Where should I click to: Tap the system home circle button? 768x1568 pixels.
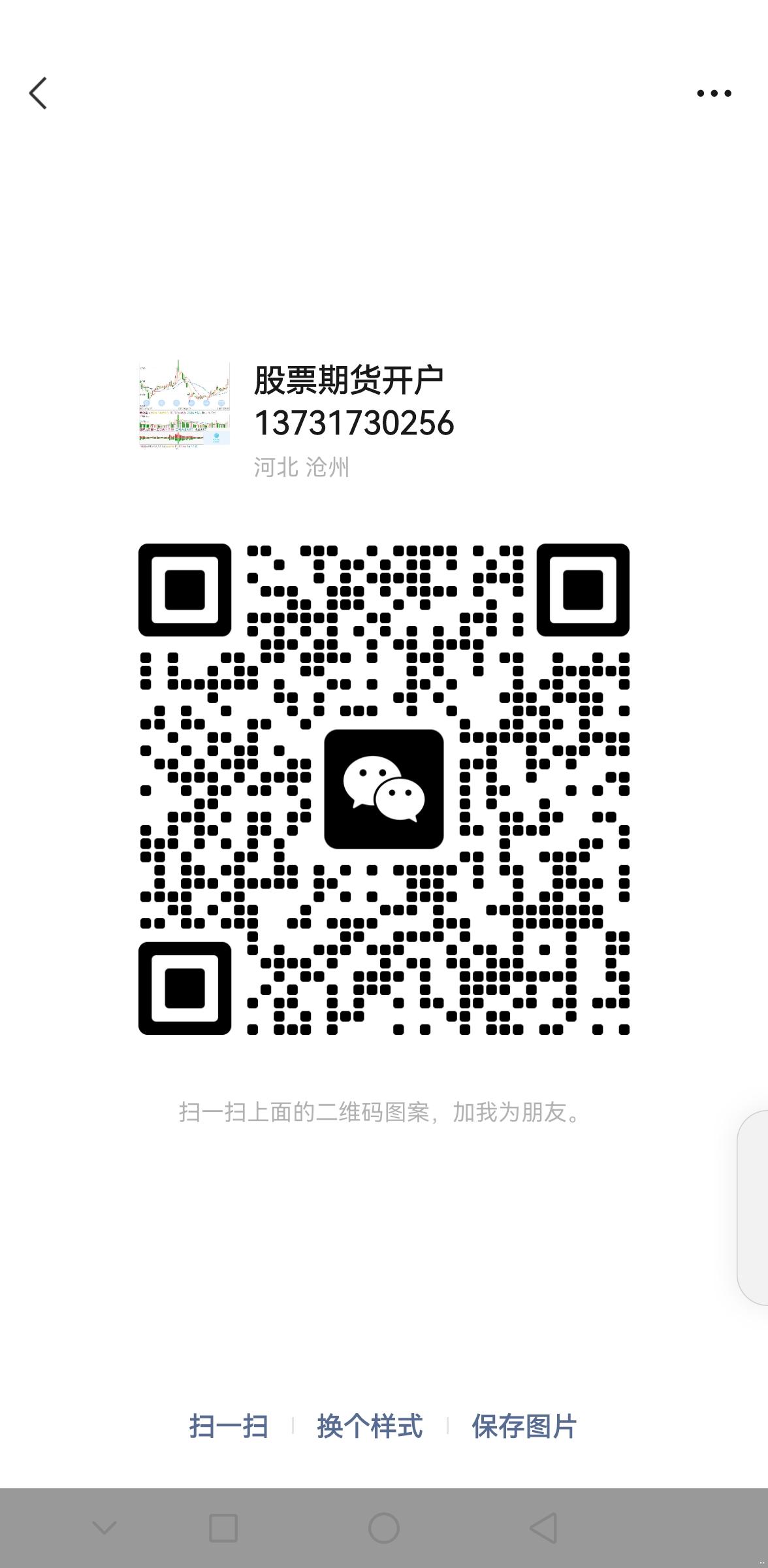pos(384,1528)
